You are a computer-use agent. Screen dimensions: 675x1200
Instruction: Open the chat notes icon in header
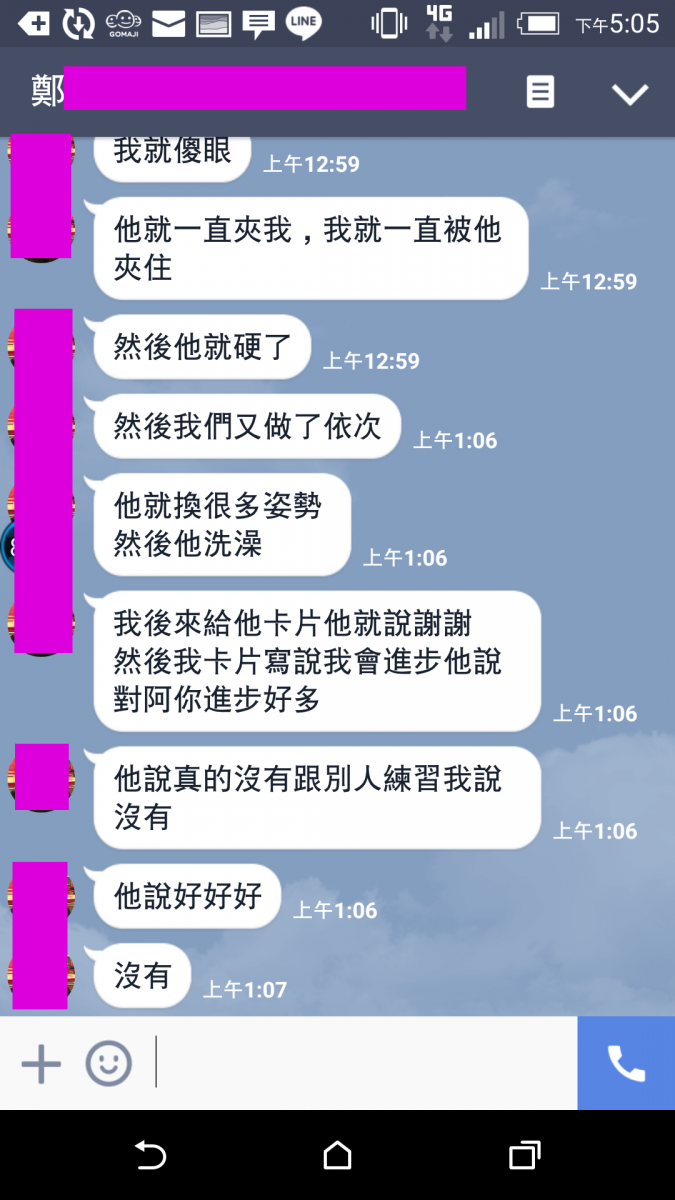(540, 93)
